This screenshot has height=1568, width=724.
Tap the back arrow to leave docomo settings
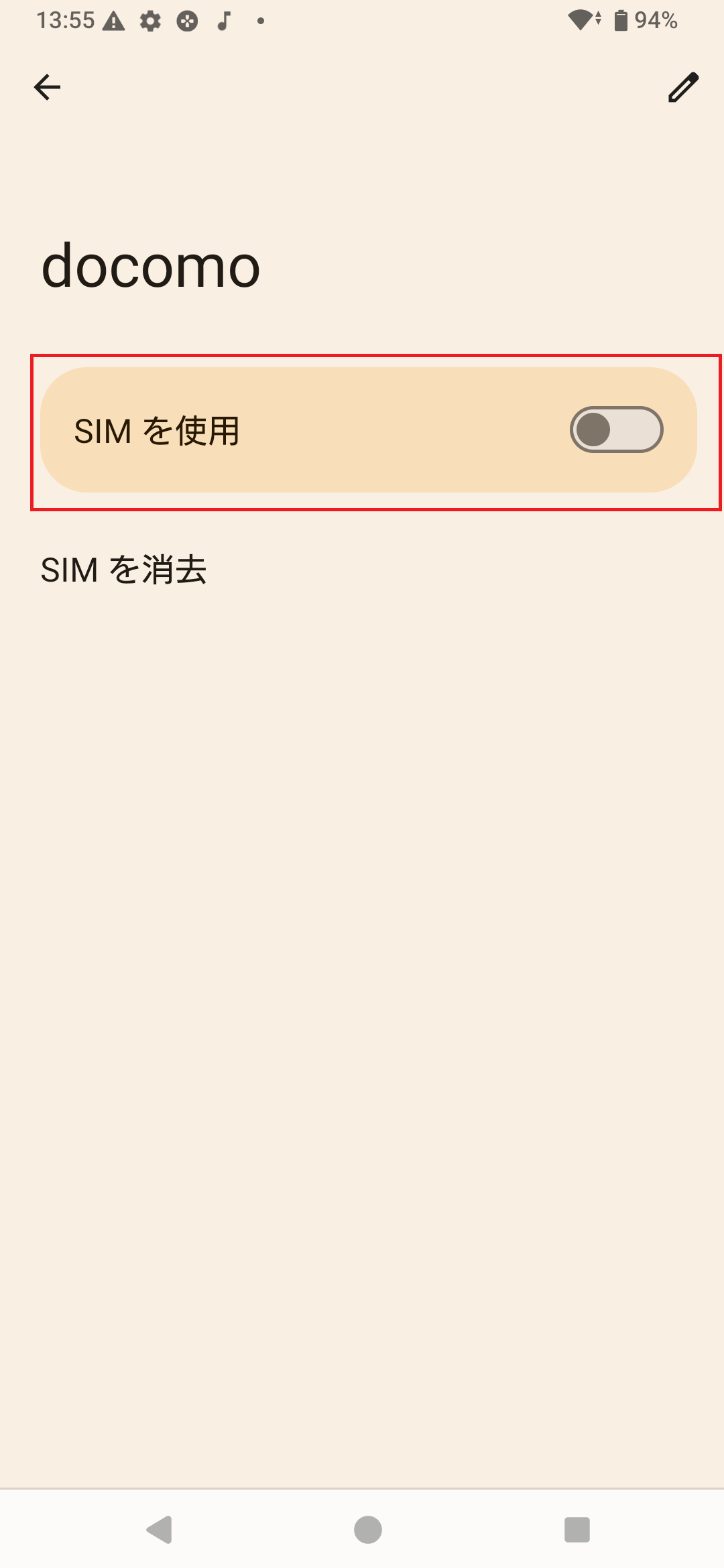coord(47,87)
